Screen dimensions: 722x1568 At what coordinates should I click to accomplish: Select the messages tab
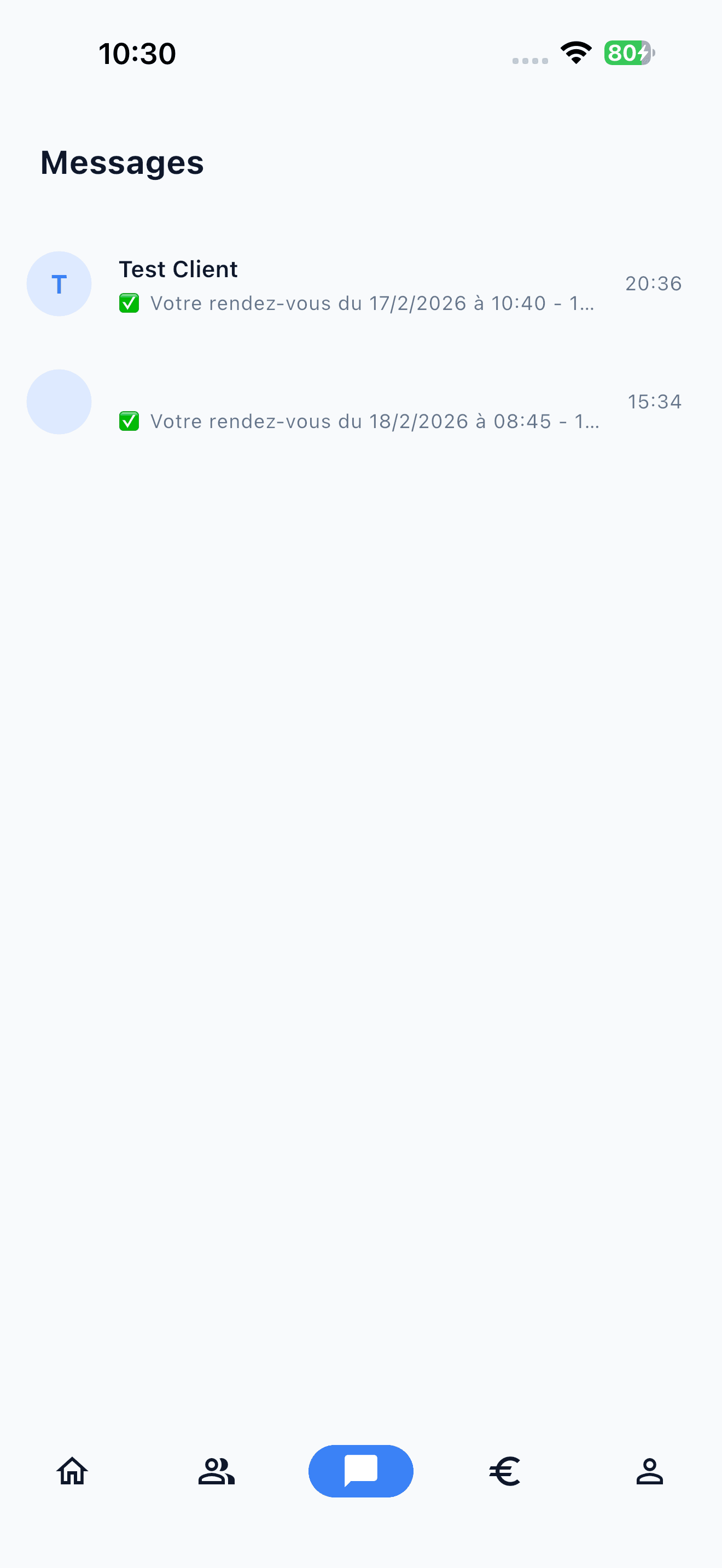click(x=361, y=1471)
